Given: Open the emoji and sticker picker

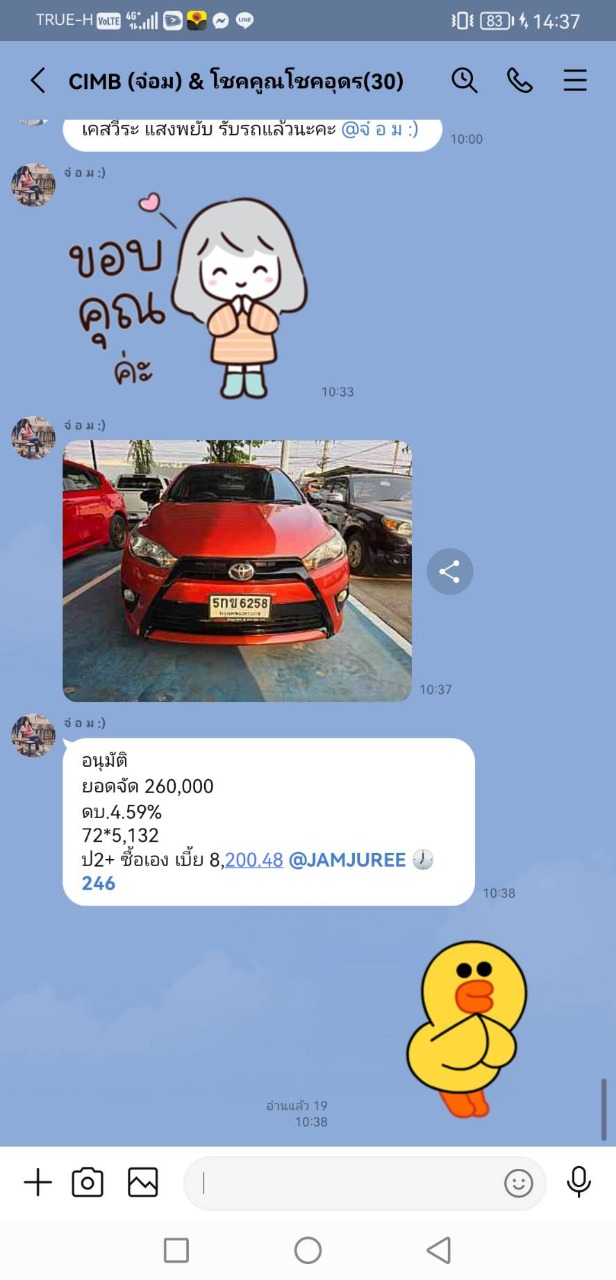Looking at the screenshot, I should coord(518,1184).
